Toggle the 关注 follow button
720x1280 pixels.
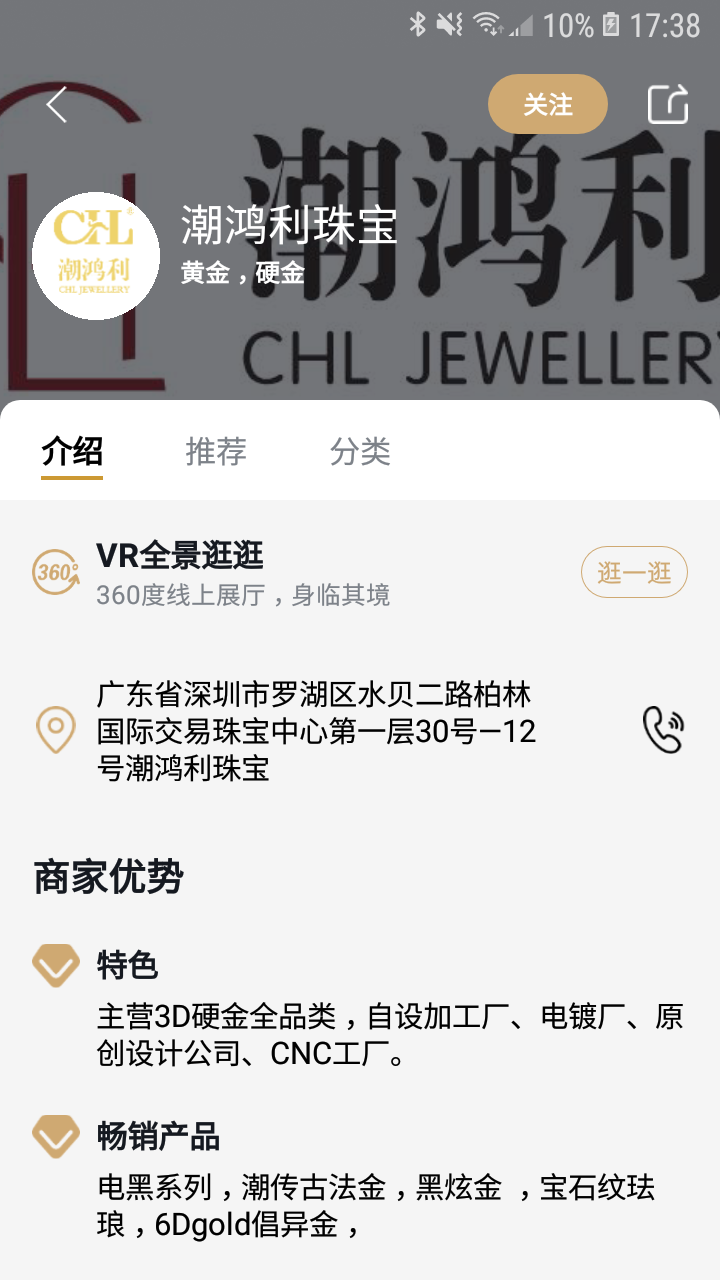547,103
